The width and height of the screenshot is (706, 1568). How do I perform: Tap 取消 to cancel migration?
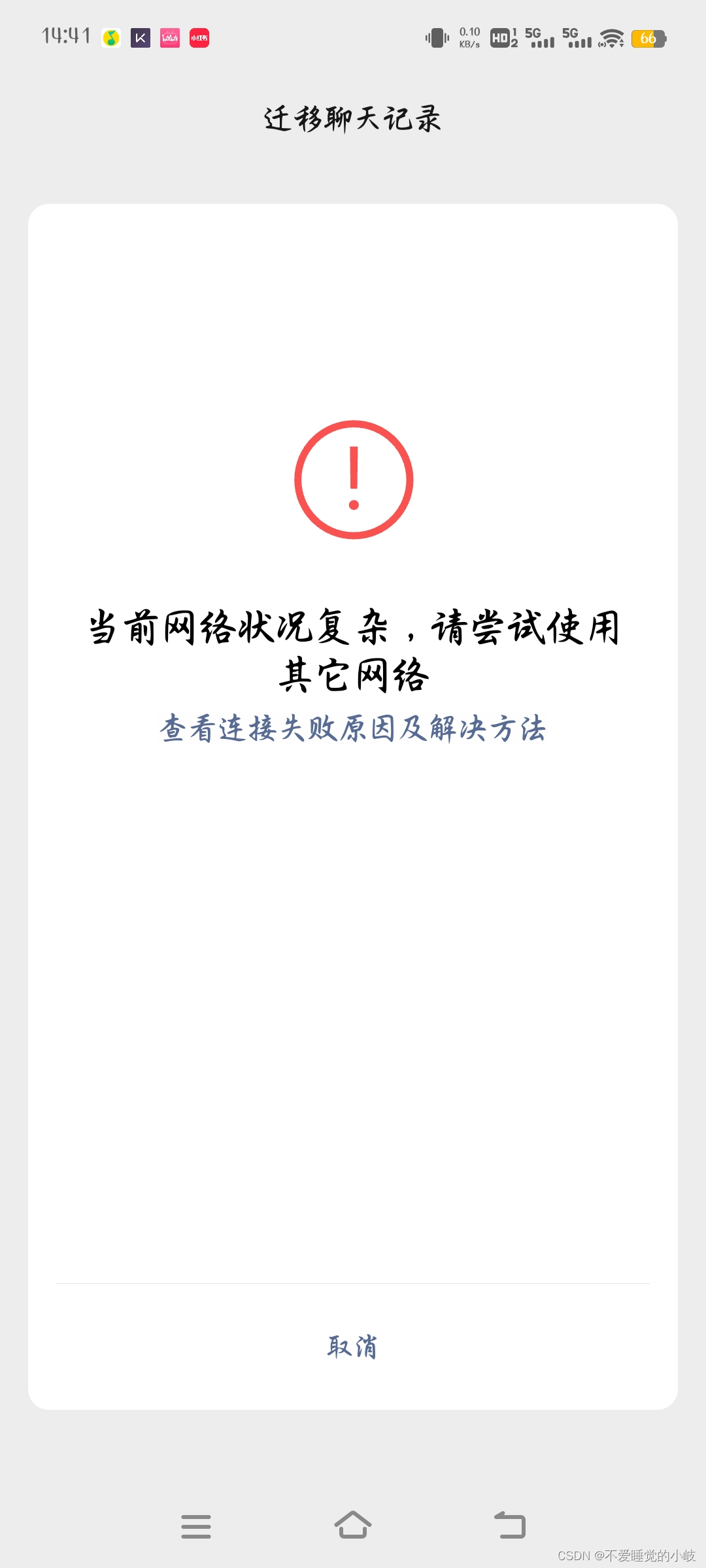coord(352,1347)
